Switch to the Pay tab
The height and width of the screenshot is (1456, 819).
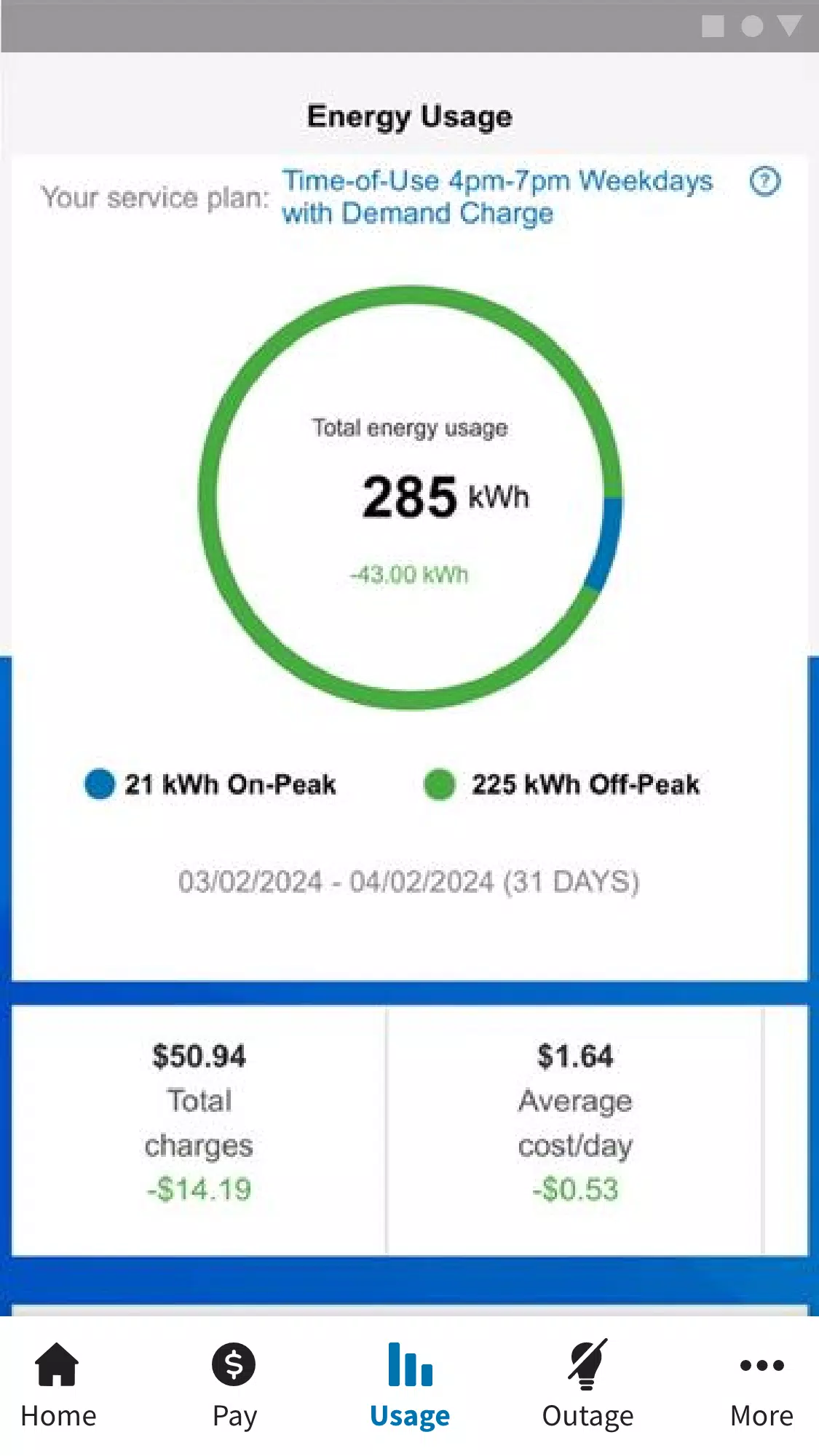[234, 1386]
